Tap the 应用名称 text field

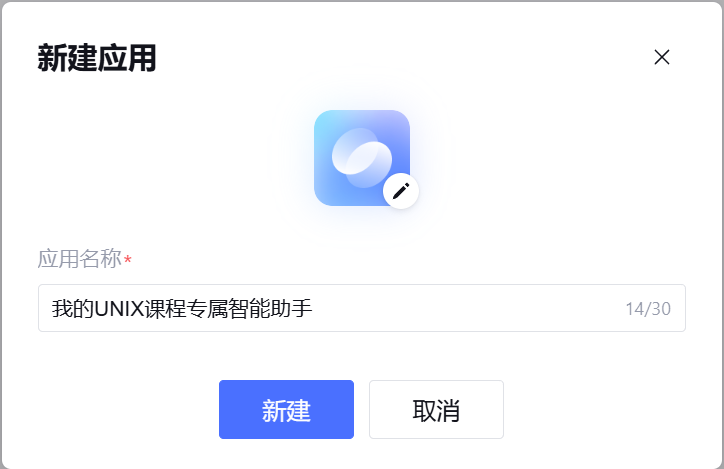pyautogui.click(x=330, y=308)
